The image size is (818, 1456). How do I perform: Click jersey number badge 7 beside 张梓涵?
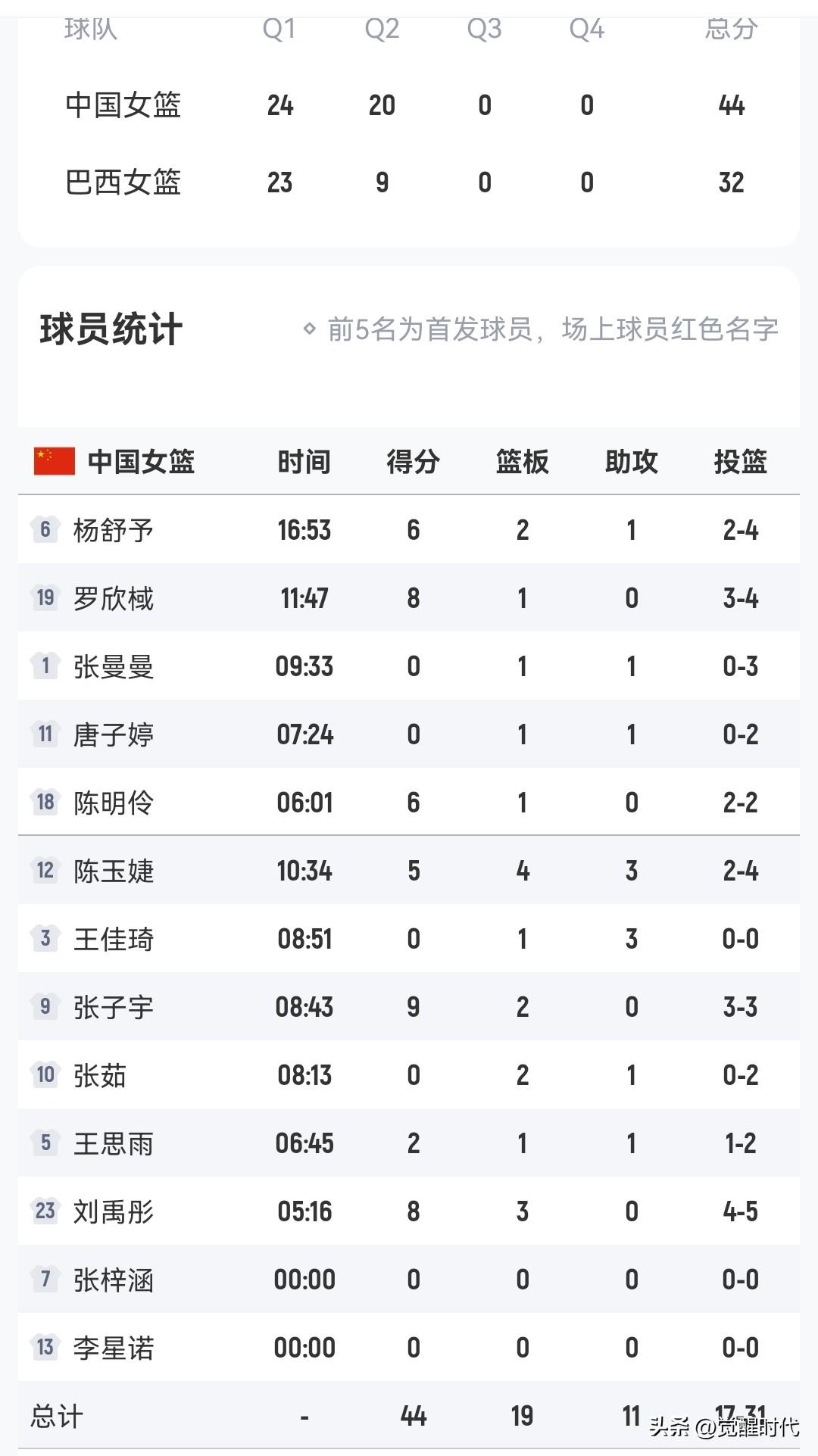pos(44,1280)
